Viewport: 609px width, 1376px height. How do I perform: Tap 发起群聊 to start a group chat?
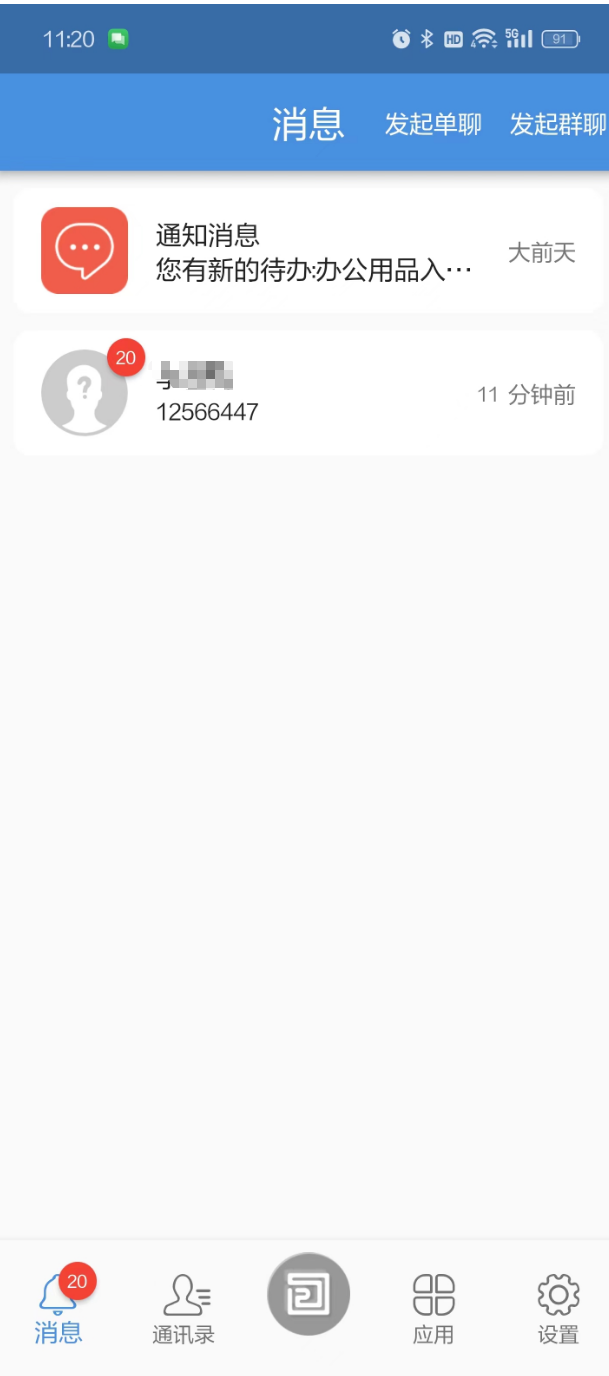pyautogui.click(x=557, y=125)
